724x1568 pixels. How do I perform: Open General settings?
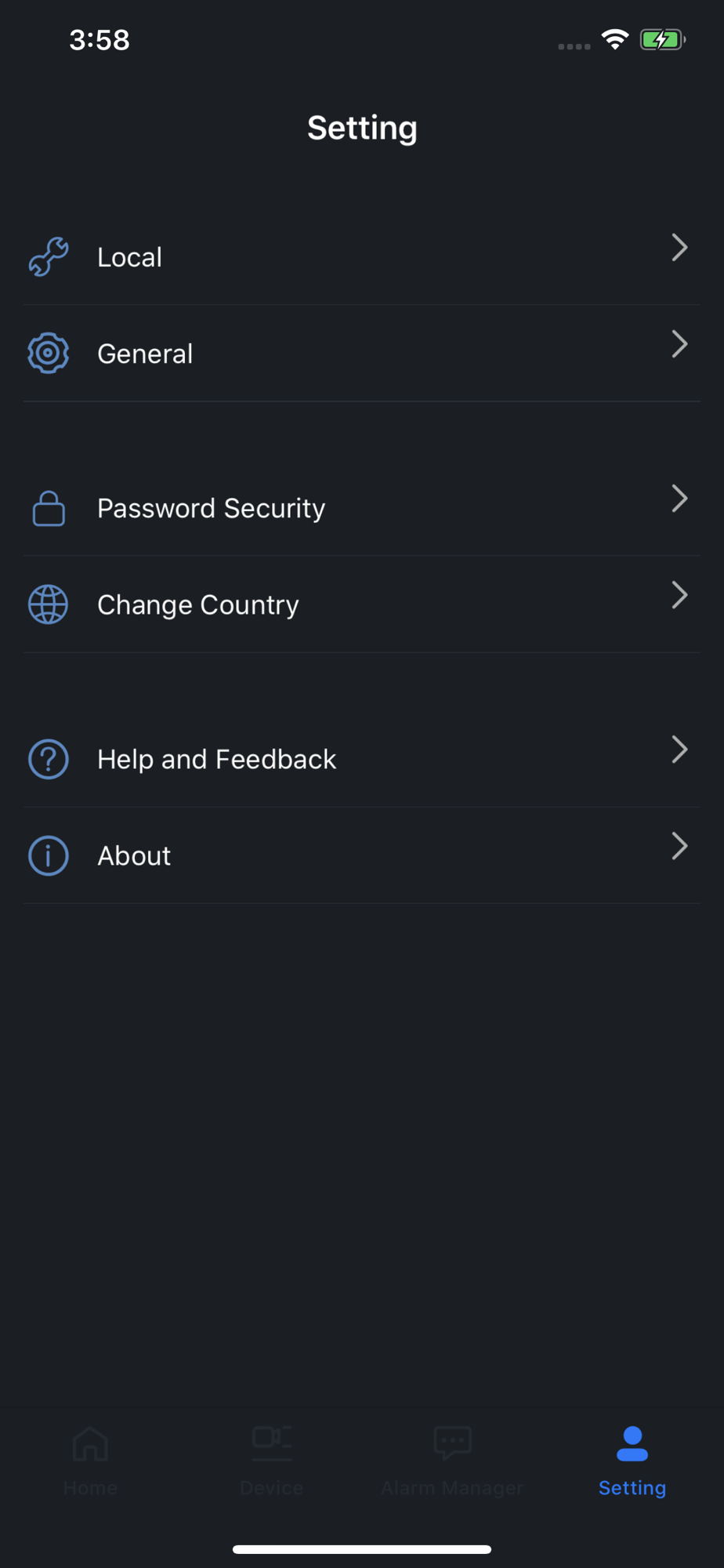tap(362, 354)
